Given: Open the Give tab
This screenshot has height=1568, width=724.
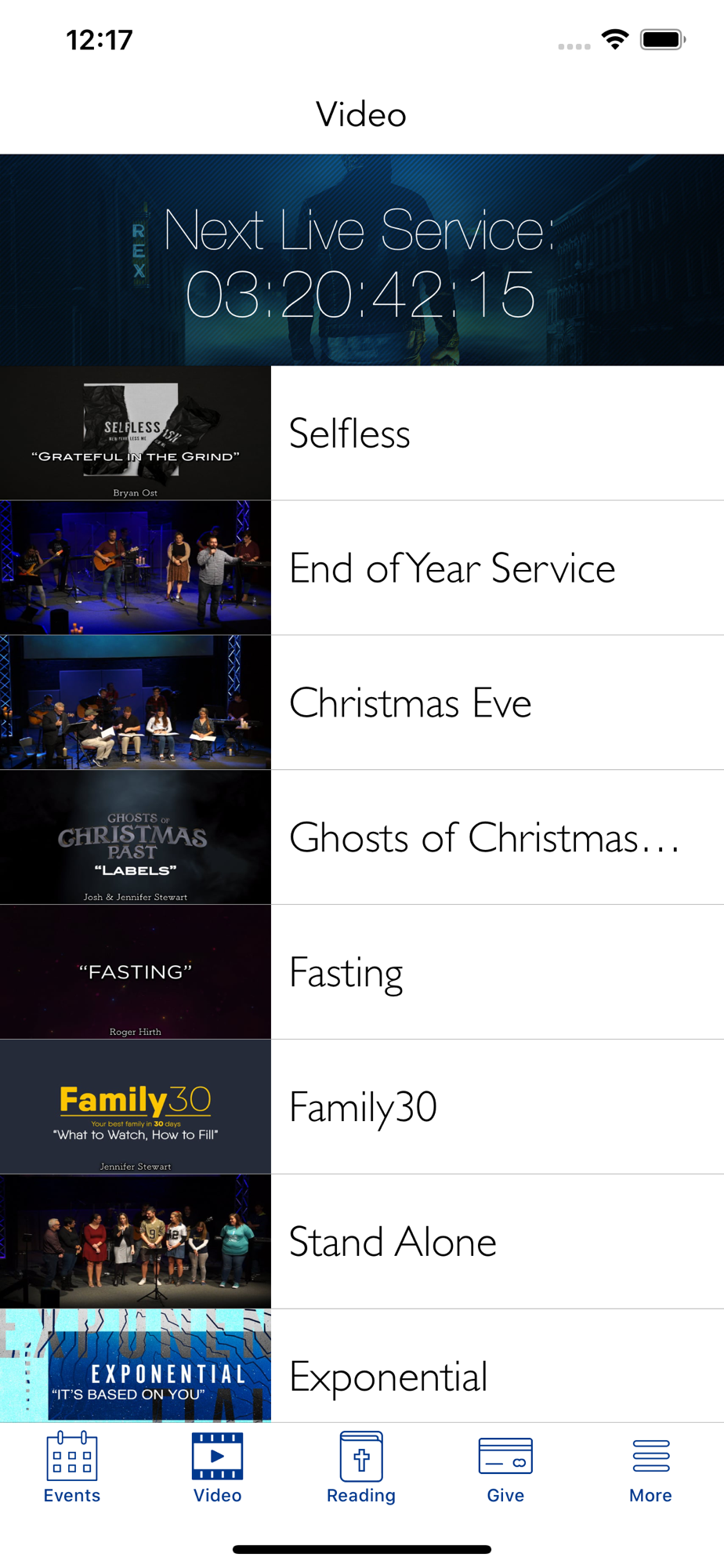Looking at the screenshot, I should pos(505,1468).
